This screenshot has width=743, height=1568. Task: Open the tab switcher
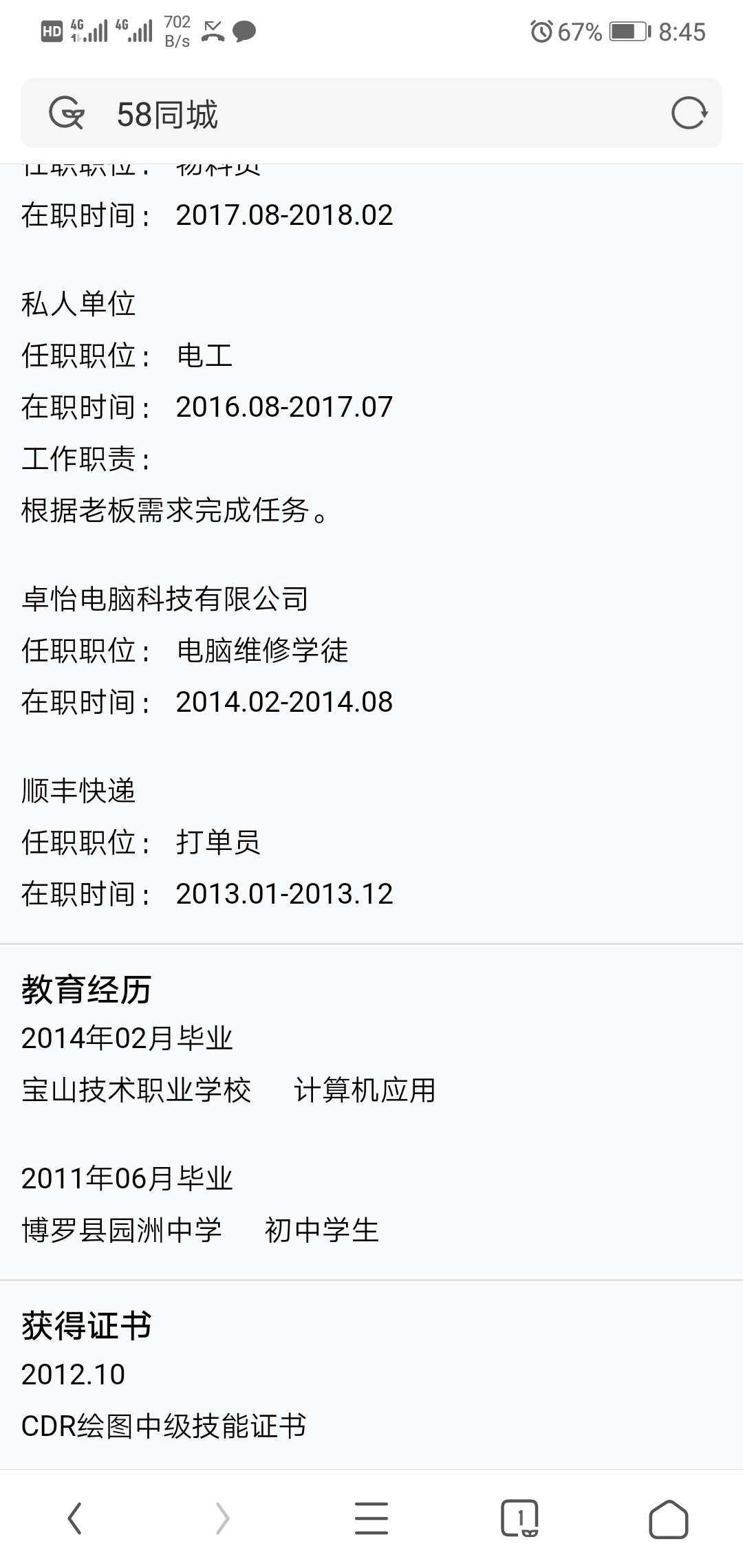(x=519, y=1518)
